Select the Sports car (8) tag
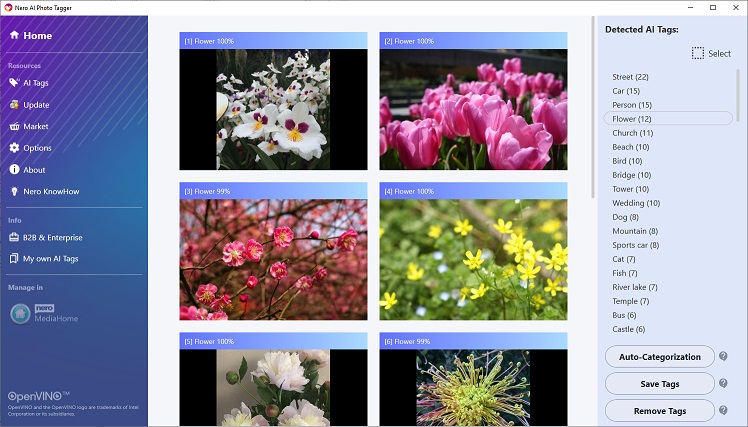The image size is (748, 427). tap(635, 245)
